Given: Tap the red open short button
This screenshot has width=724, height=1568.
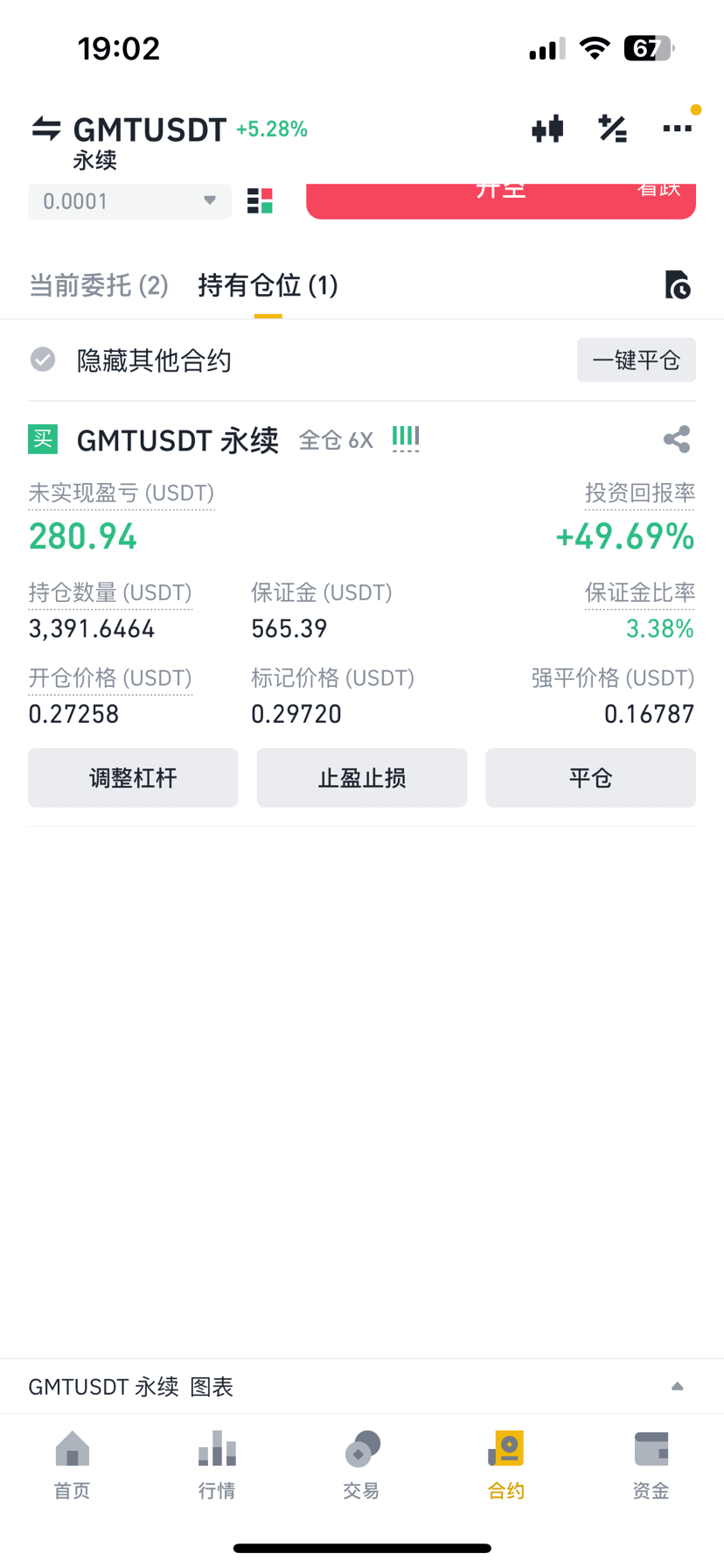Looking at the screenshot, I should 500,200.
